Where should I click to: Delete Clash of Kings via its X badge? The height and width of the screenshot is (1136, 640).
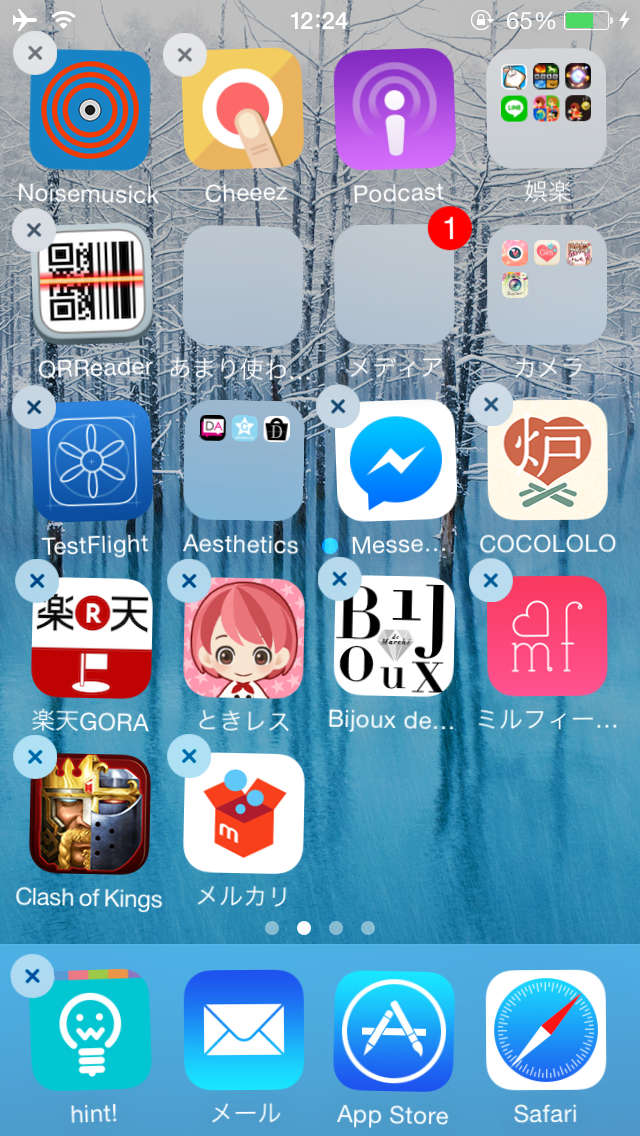pyautogui.click(x=35, y=757)
